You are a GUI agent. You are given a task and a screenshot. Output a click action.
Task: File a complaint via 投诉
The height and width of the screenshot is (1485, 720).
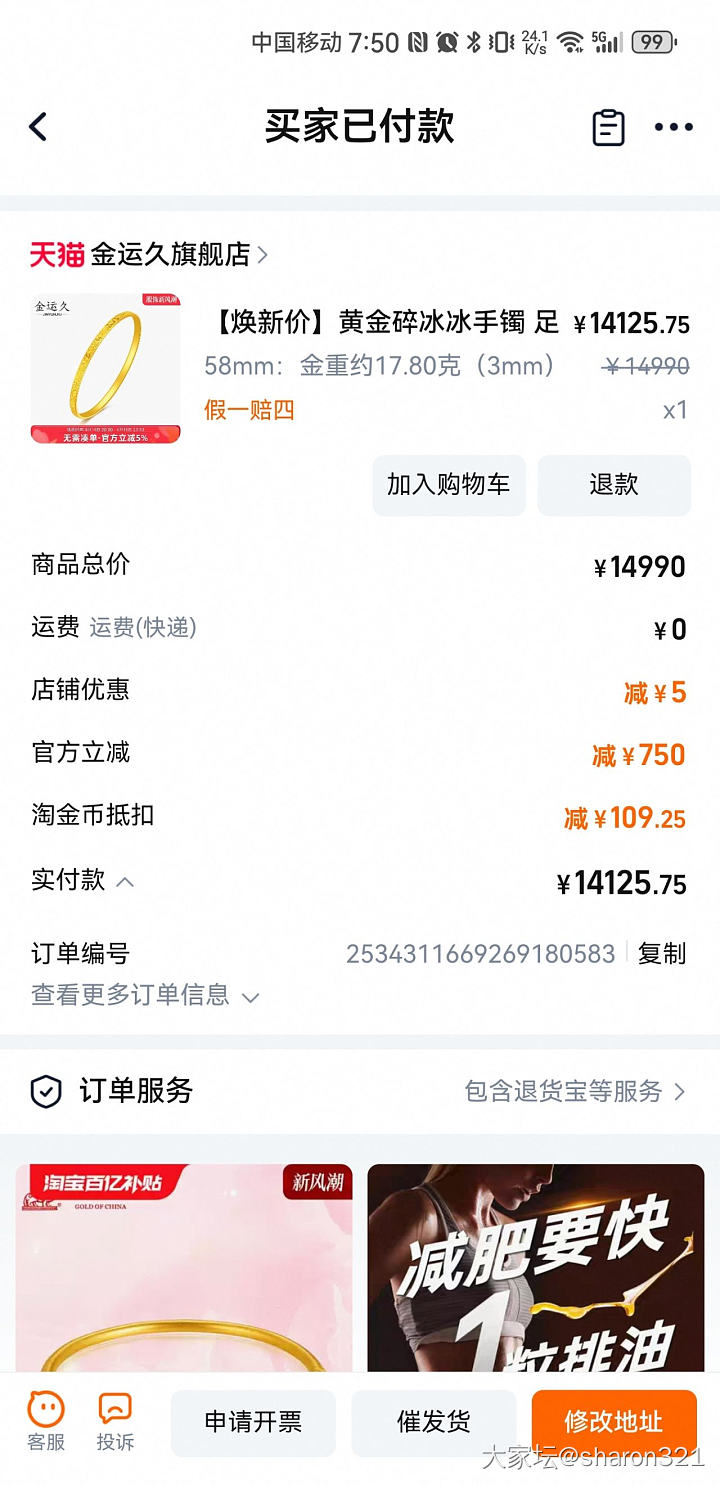click(115, 1421)
